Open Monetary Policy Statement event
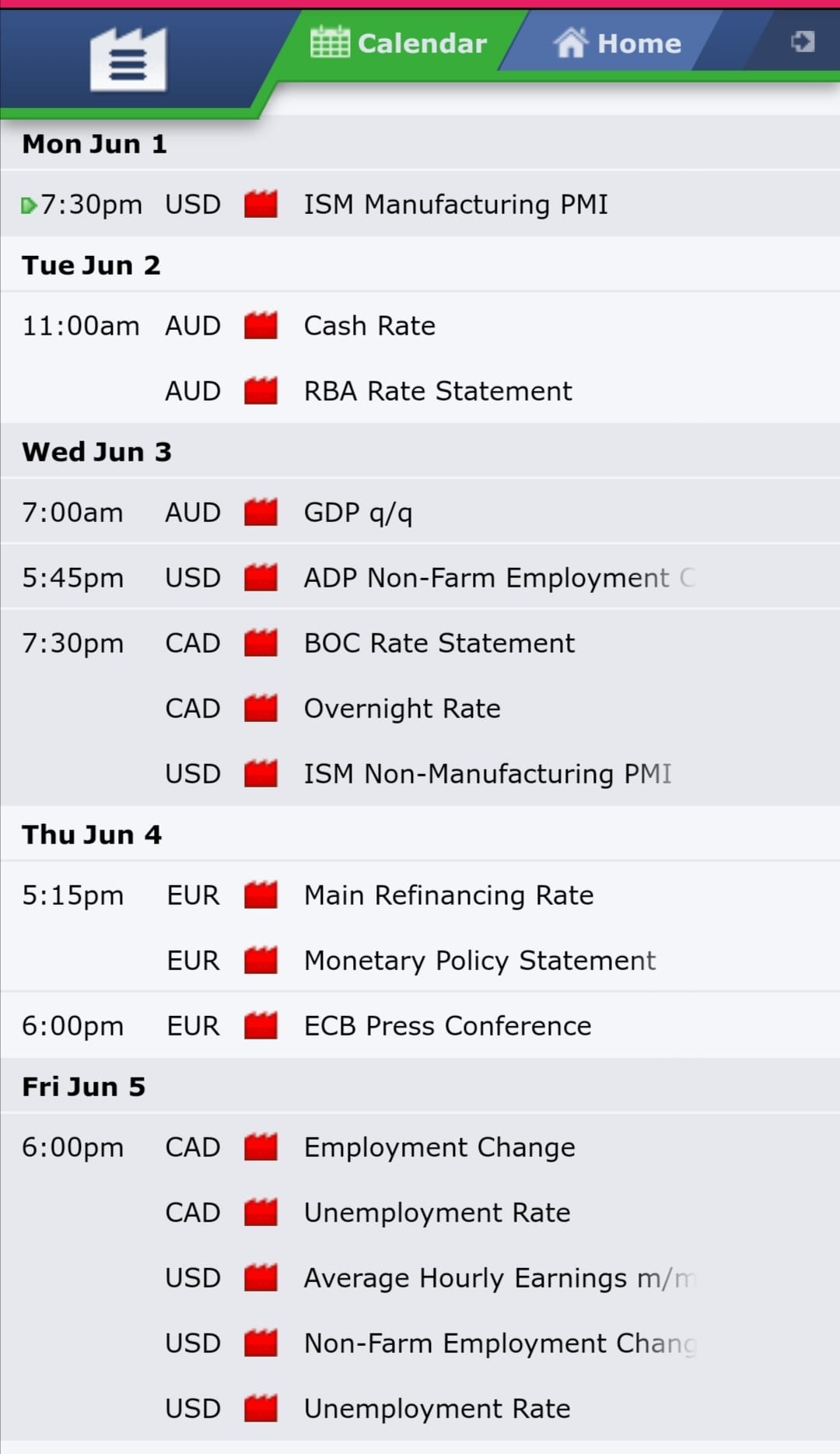The height and width of the screenshot is (1454, 840). (420, 961)
